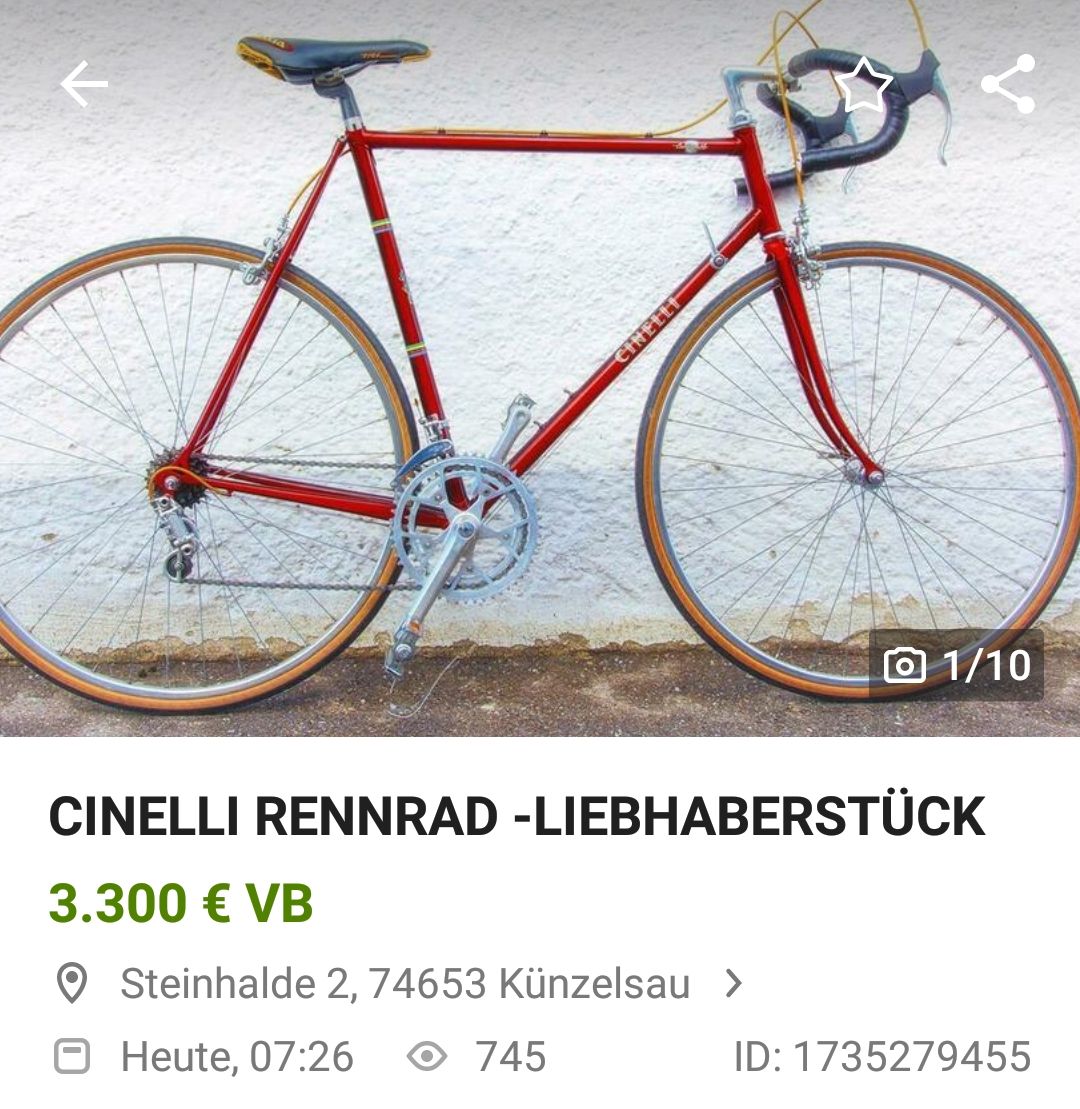Image resolution: width=1080 pixels, height=1109 pixels.
Task: Go back using the arrow icon
Action: (x=84, y=85)
